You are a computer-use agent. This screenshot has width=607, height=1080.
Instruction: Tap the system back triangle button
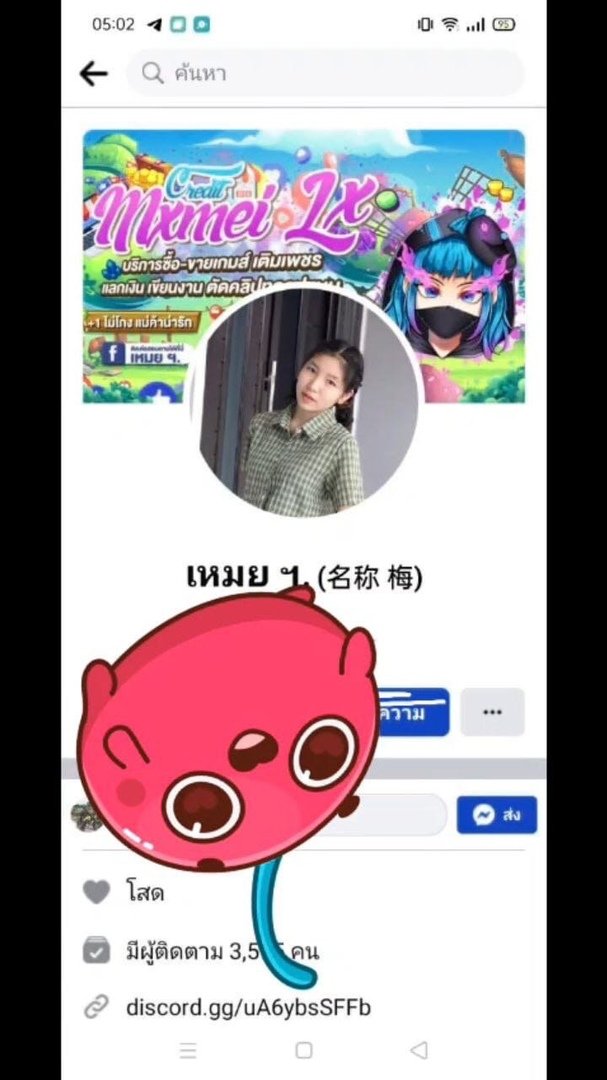tap(419, 1050)
